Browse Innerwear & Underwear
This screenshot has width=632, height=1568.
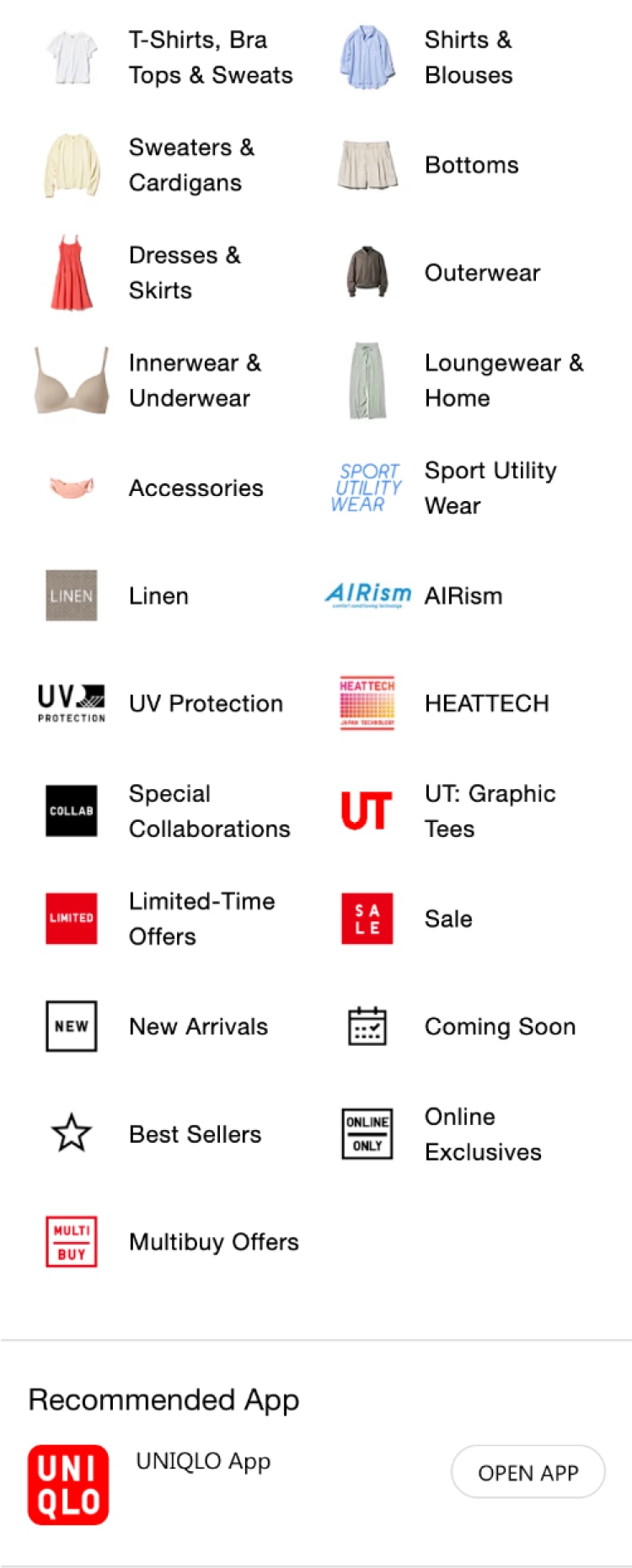point(194,381)
